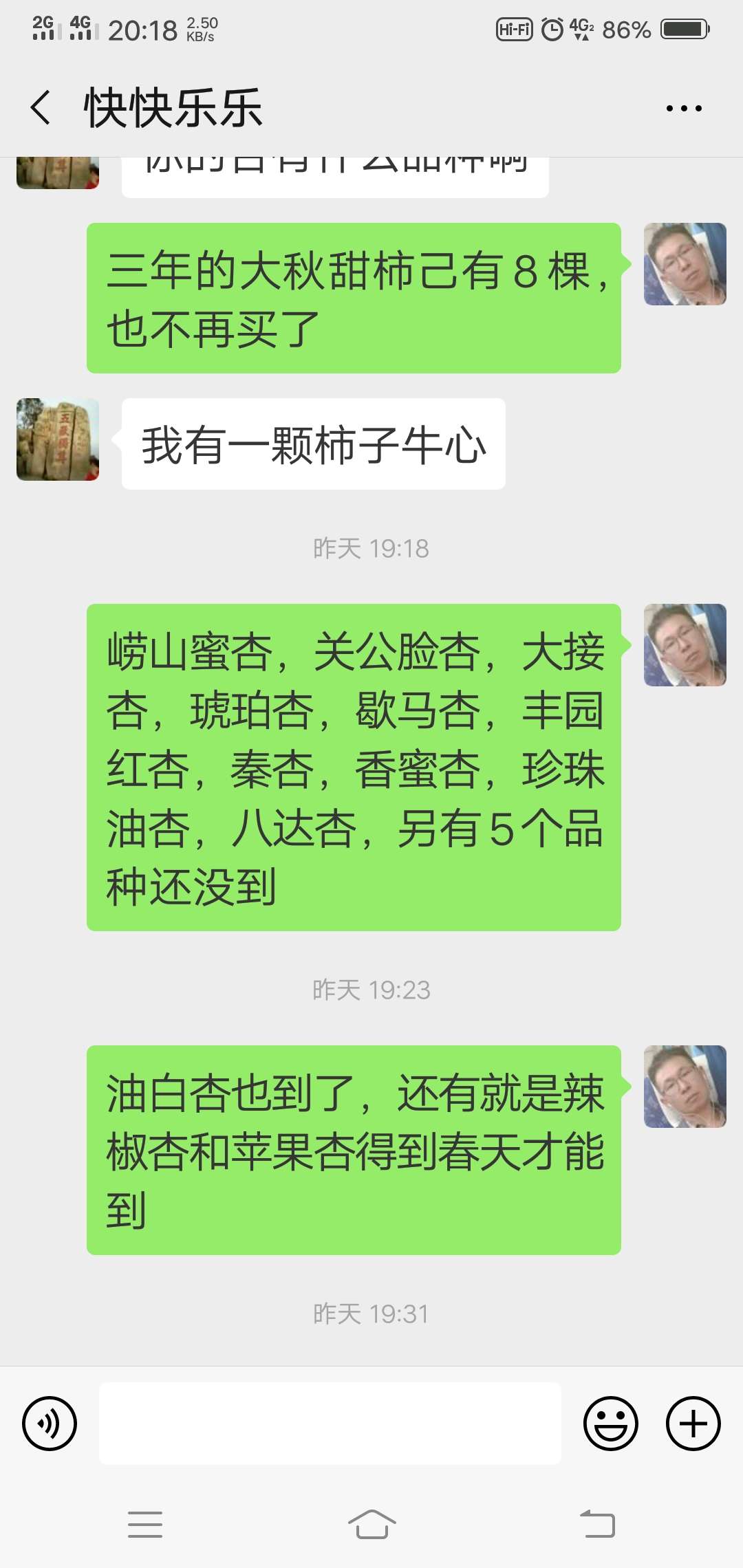Focus the message text field
The image size is (743, 1568).
coord(330,1424)
